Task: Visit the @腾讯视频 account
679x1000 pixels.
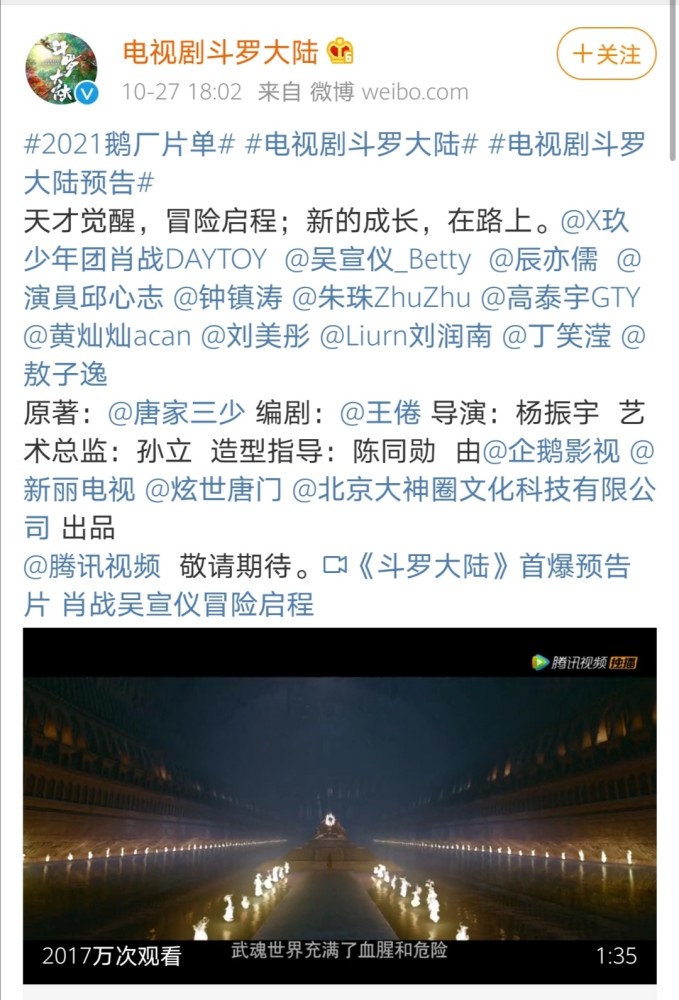Action: (x=92, y=565)
